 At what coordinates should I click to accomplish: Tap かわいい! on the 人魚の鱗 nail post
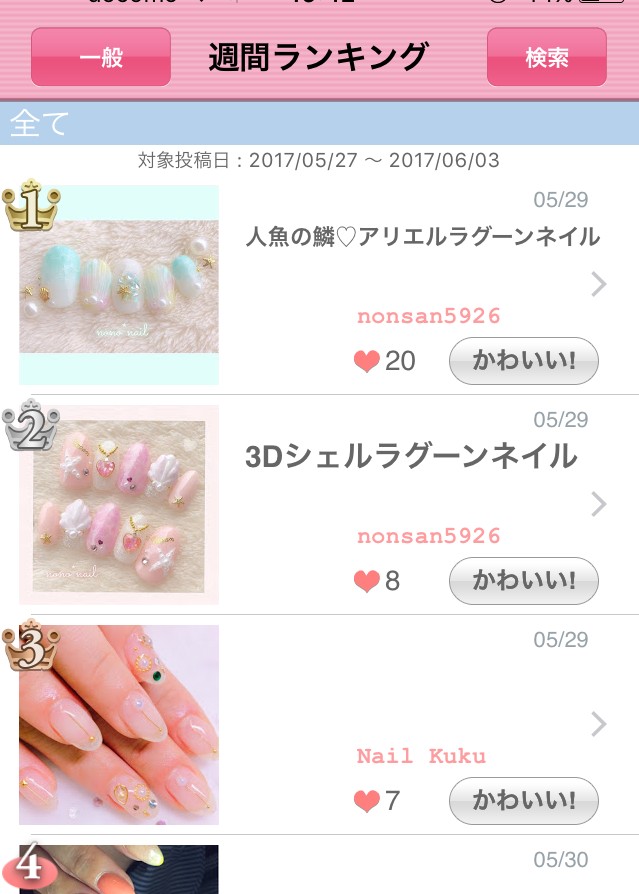523,361
